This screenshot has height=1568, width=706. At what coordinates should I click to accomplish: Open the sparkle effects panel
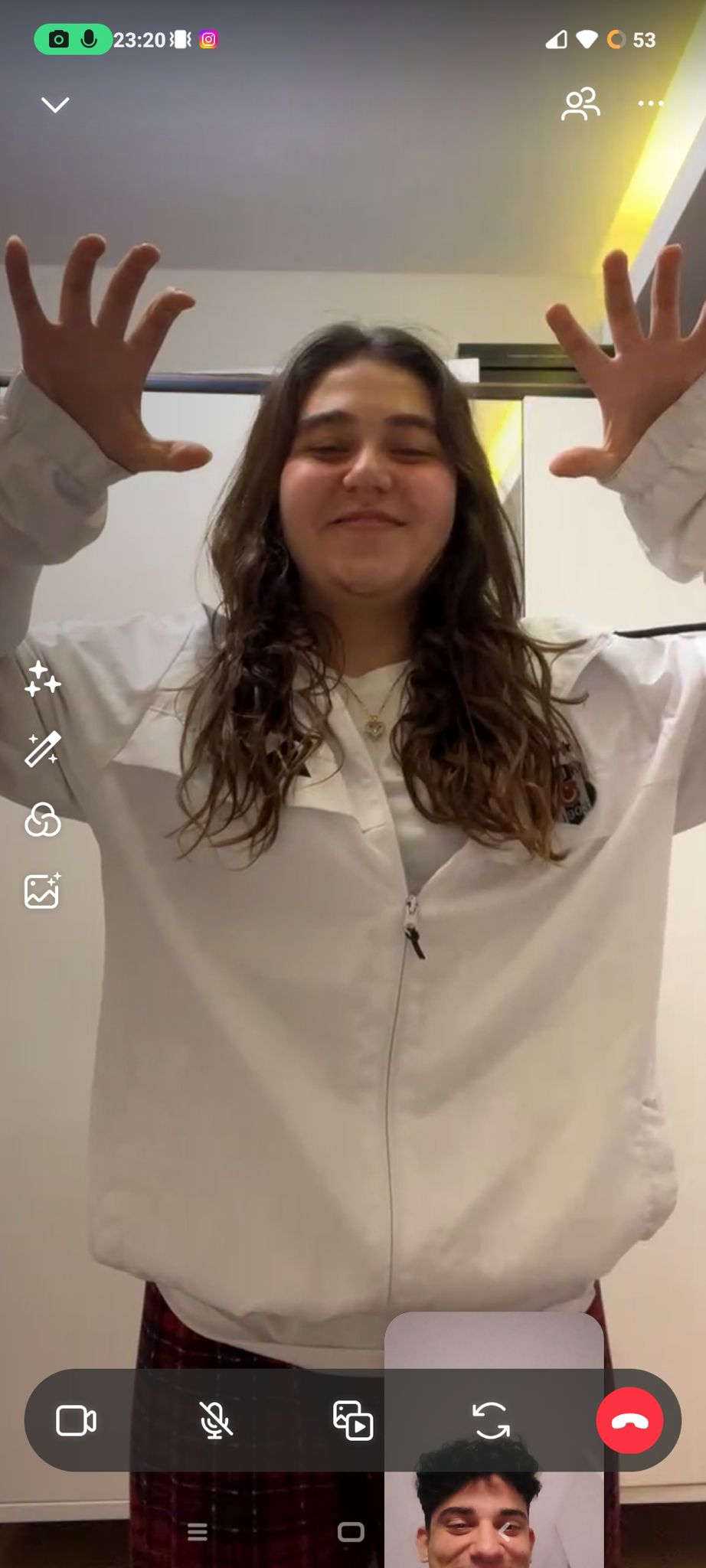(x=42, y=679)
